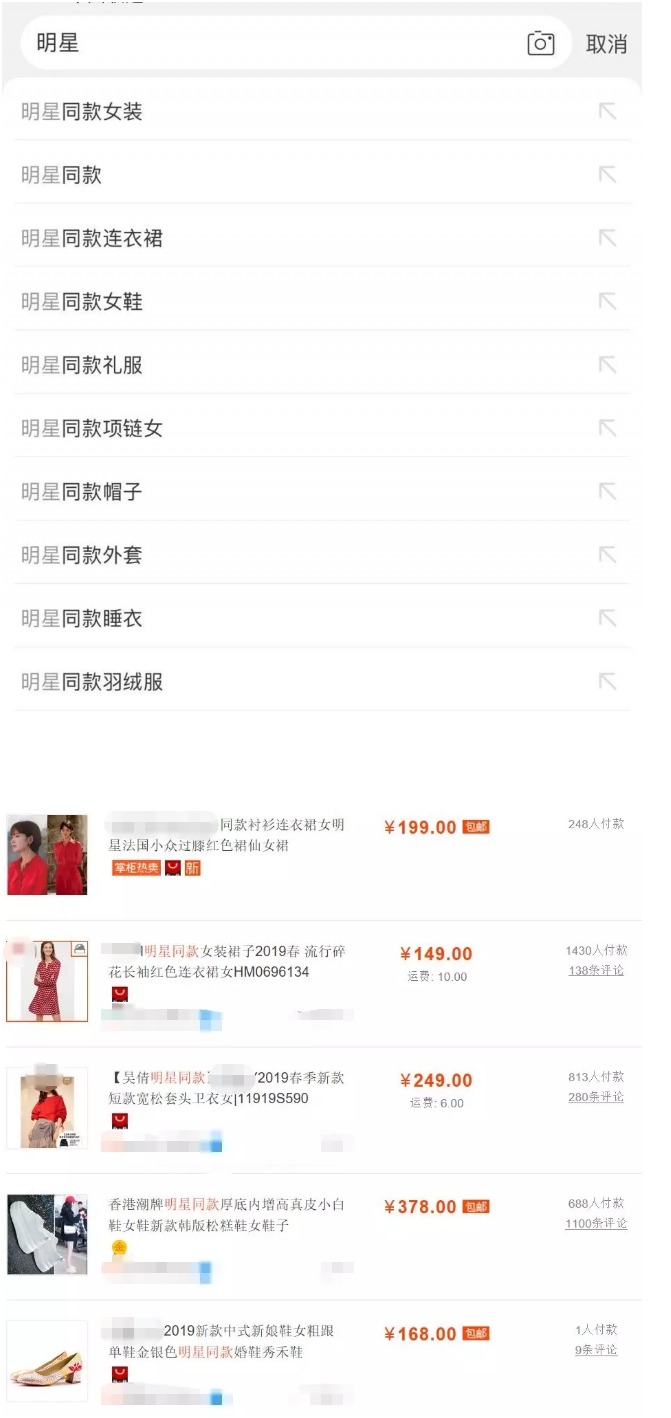671x1418 pixels.
Task: Select suggestion 明星同款女装
Action: pos(82,112)
